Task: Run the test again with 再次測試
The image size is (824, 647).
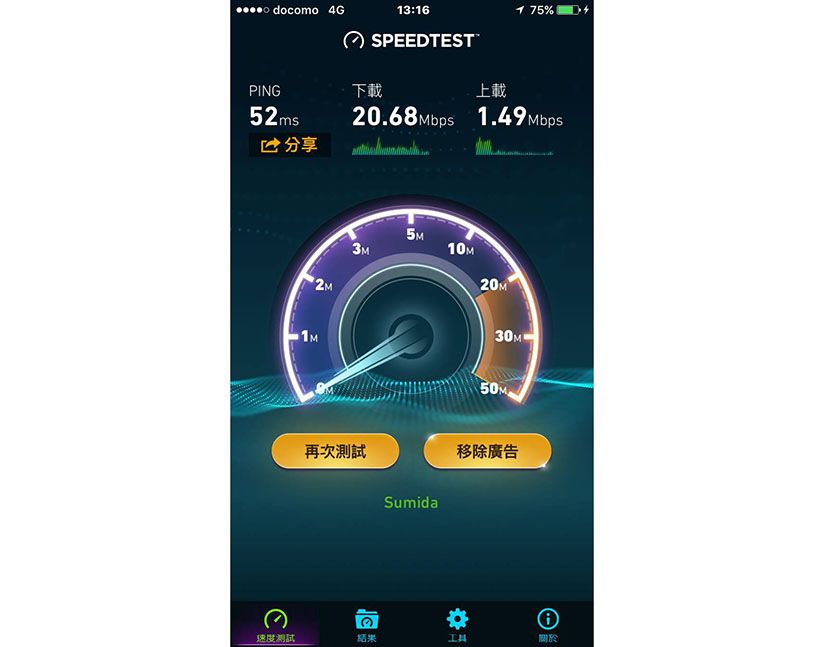Action: click(335, 451)
